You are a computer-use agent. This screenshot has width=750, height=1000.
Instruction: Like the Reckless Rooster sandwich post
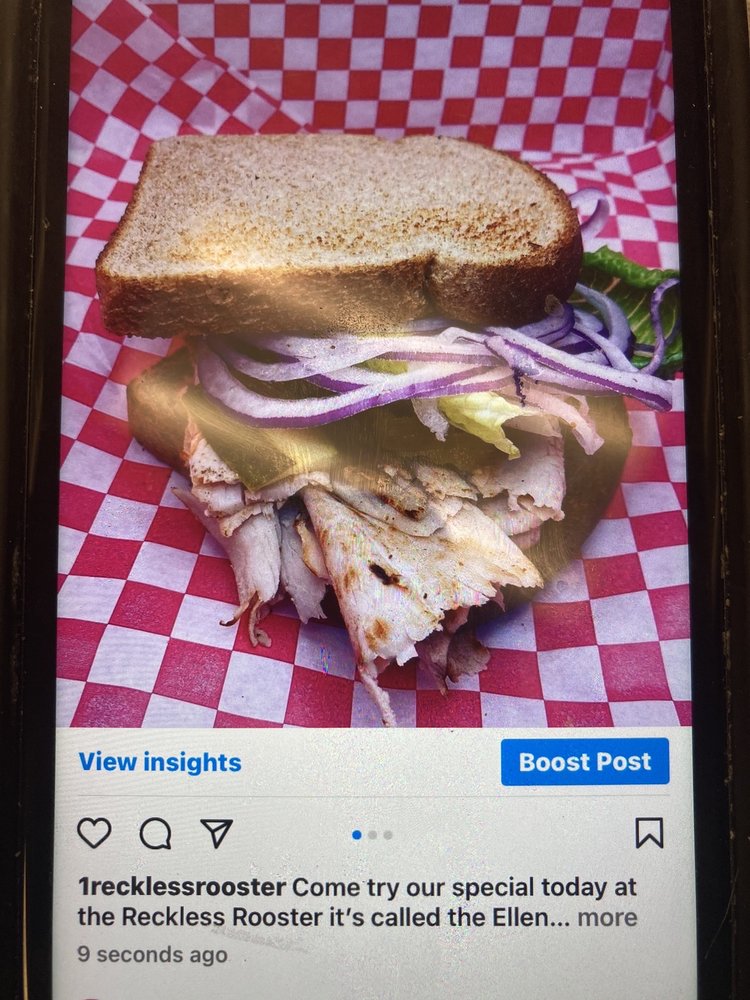(94, 832)
